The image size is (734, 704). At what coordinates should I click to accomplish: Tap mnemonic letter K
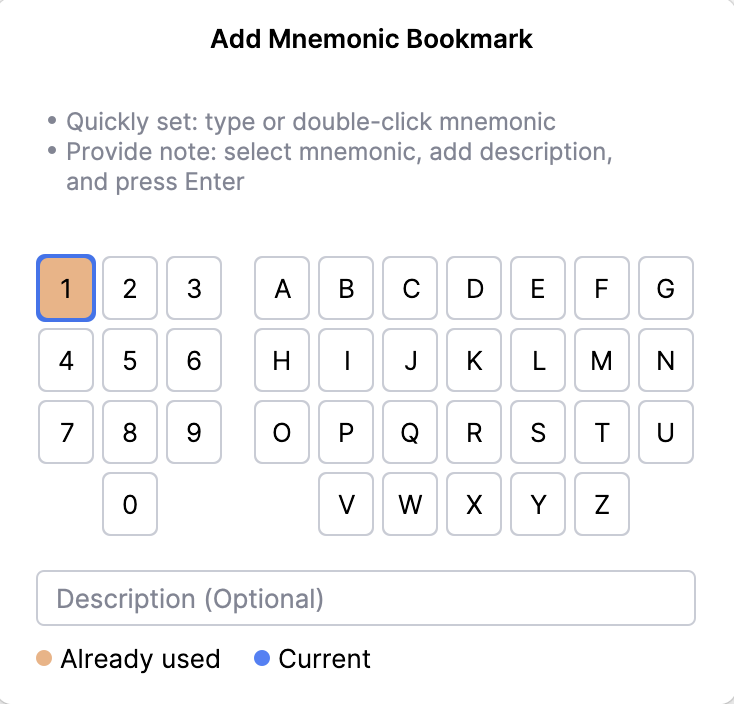[475, 360]
